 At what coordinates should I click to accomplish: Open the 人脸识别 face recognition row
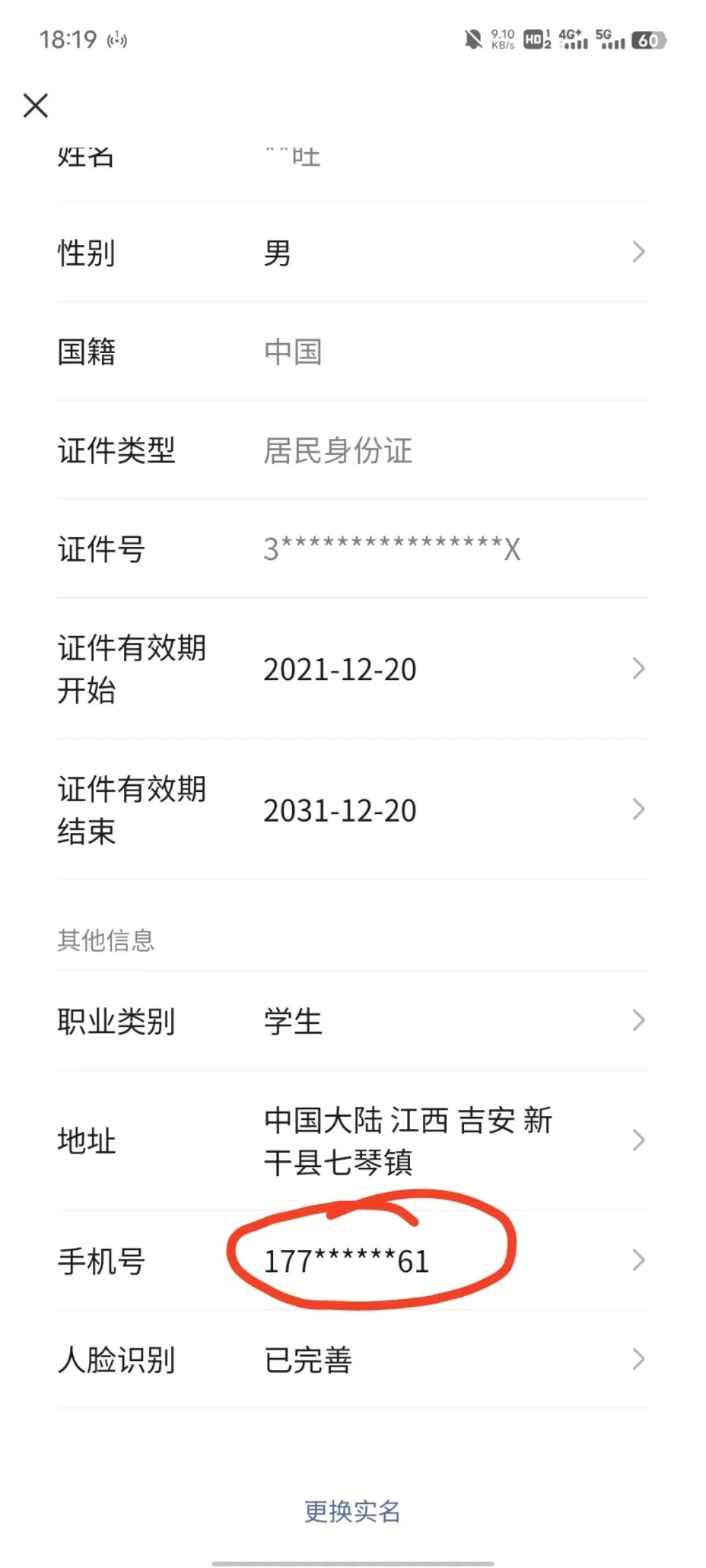coord(353,1360)
